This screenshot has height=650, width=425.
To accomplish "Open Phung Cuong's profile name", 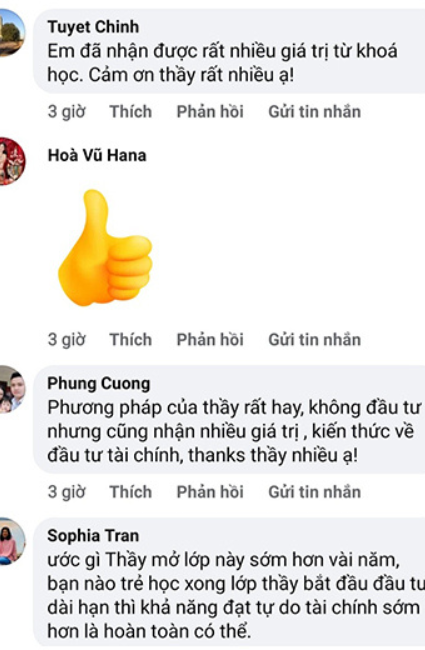I will (99, 383).
